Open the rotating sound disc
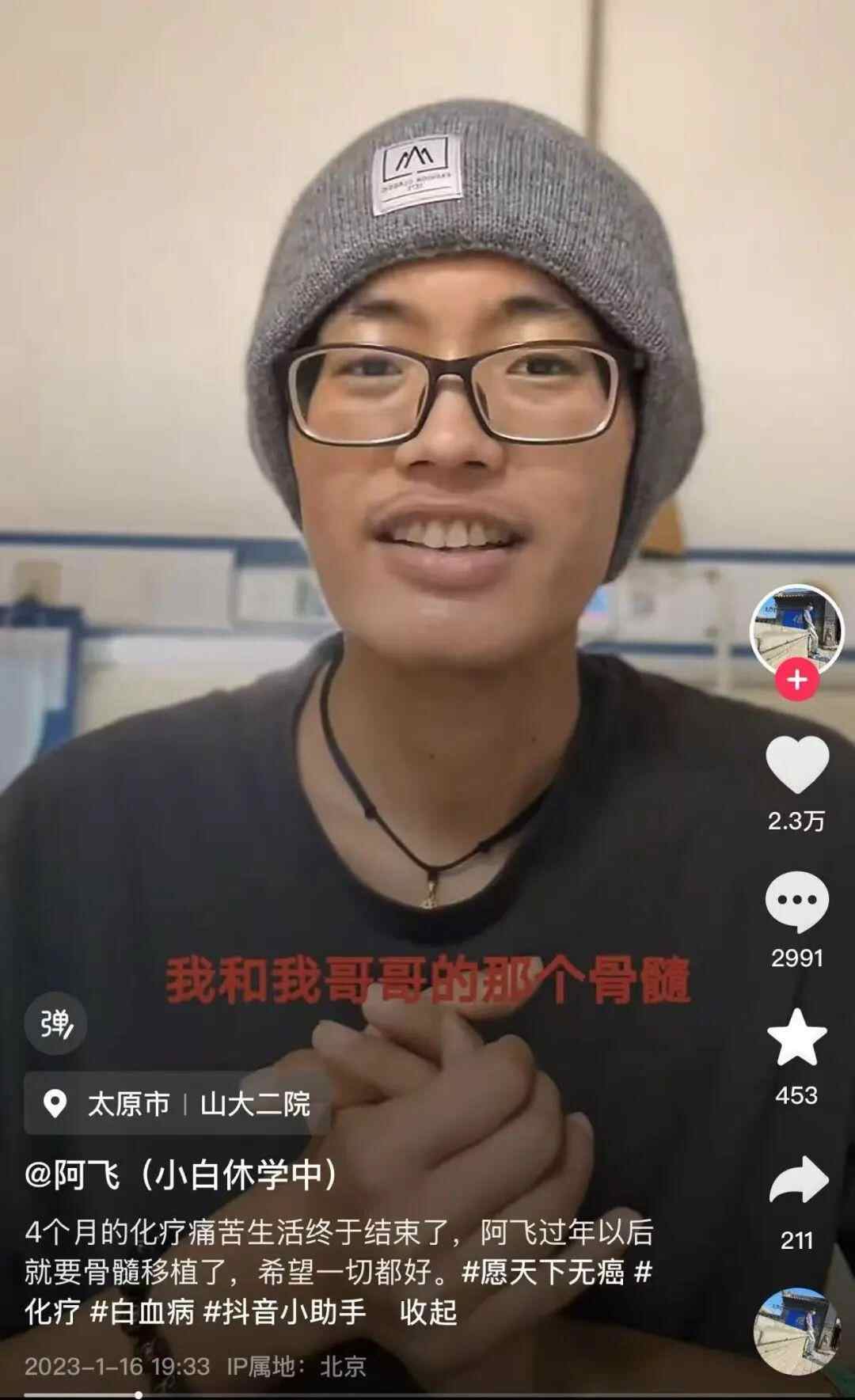855x1400 pixels. [796, 1331]
